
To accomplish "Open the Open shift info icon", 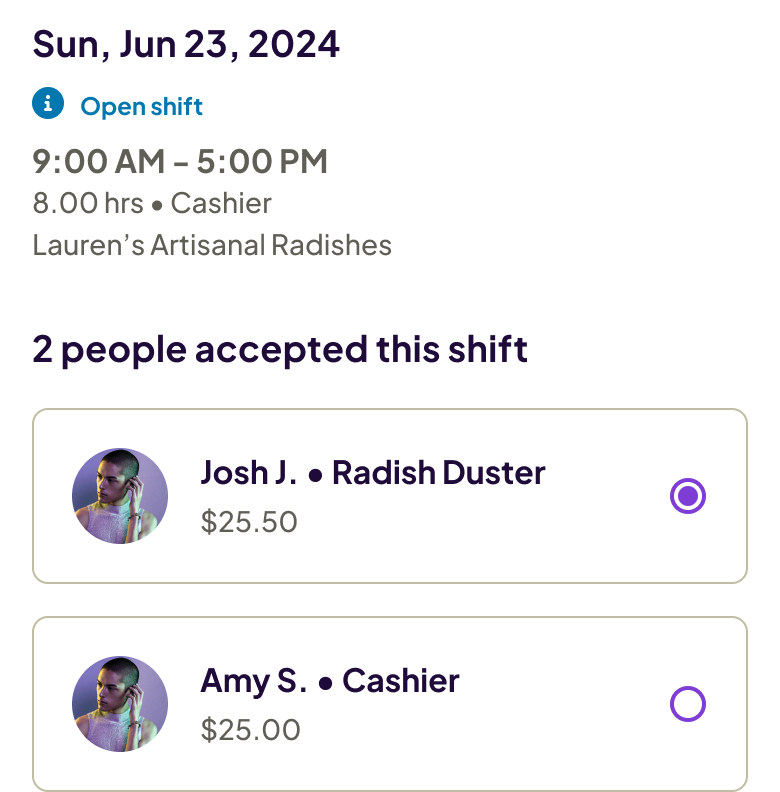I will 48,104.
